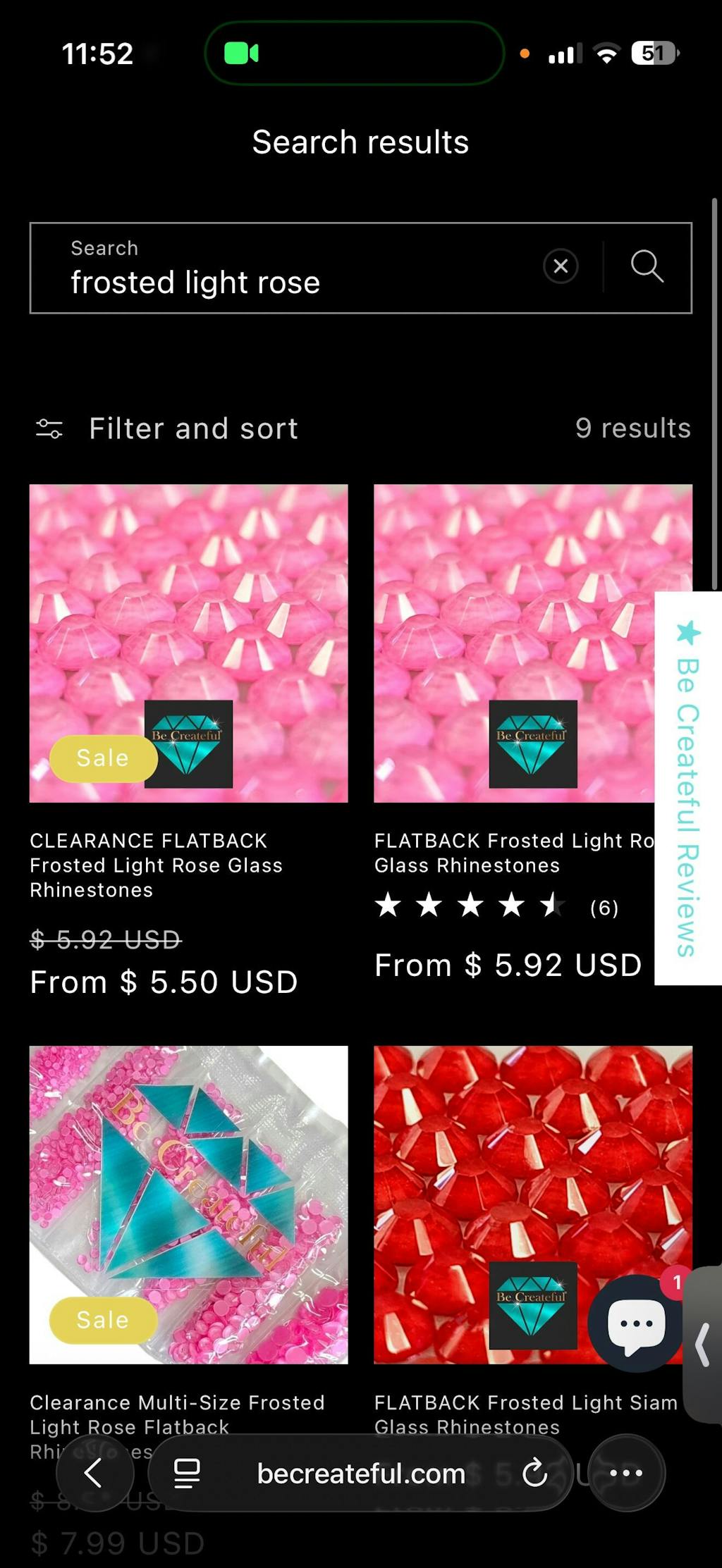
Task: Open CLEARANCE FLATBACK Frosted Light Rose product
Action: point(156,865)
